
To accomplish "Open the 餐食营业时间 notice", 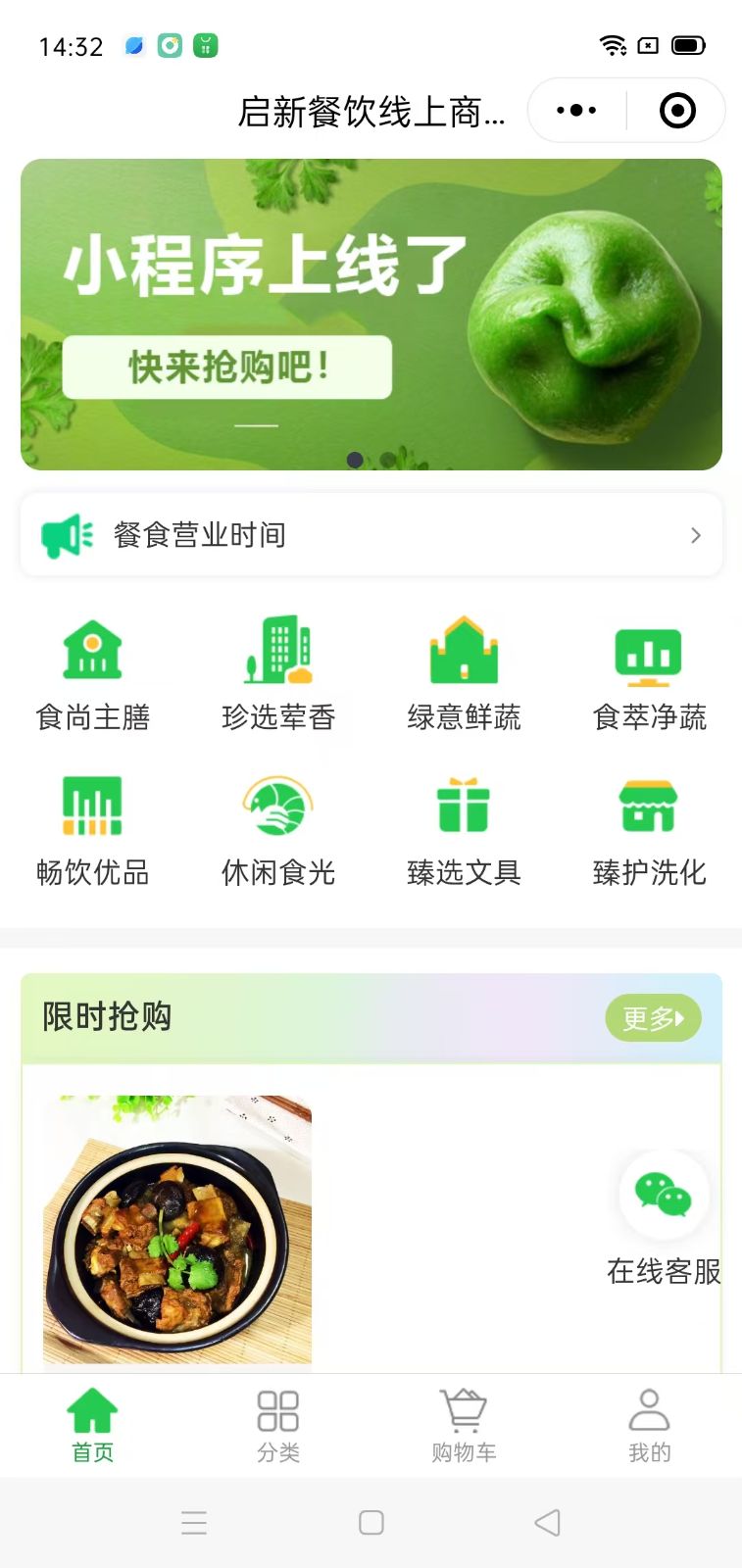I will pyautogui.click(x=371, y=535).
